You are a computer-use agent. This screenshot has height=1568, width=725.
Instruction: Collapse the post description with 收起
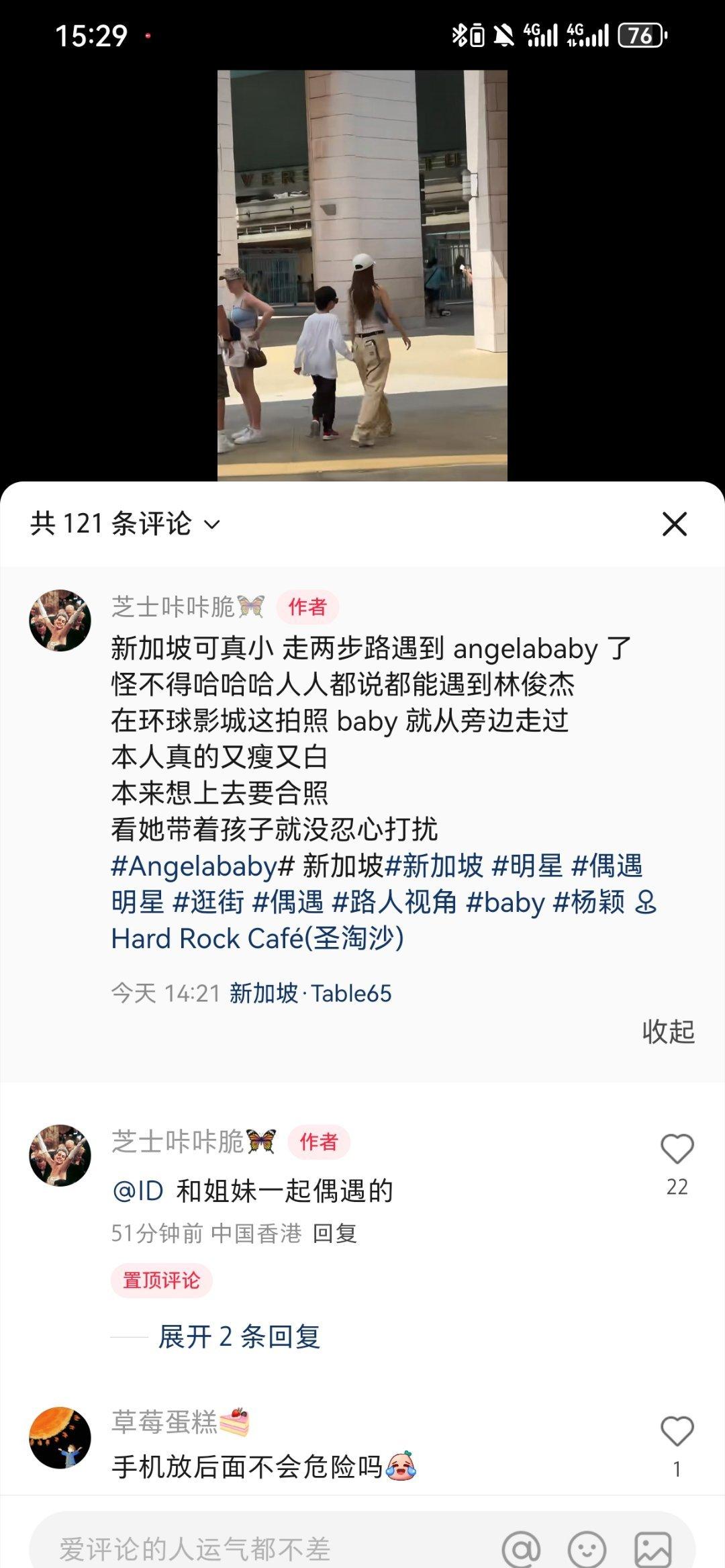(x=668, y=1031)
